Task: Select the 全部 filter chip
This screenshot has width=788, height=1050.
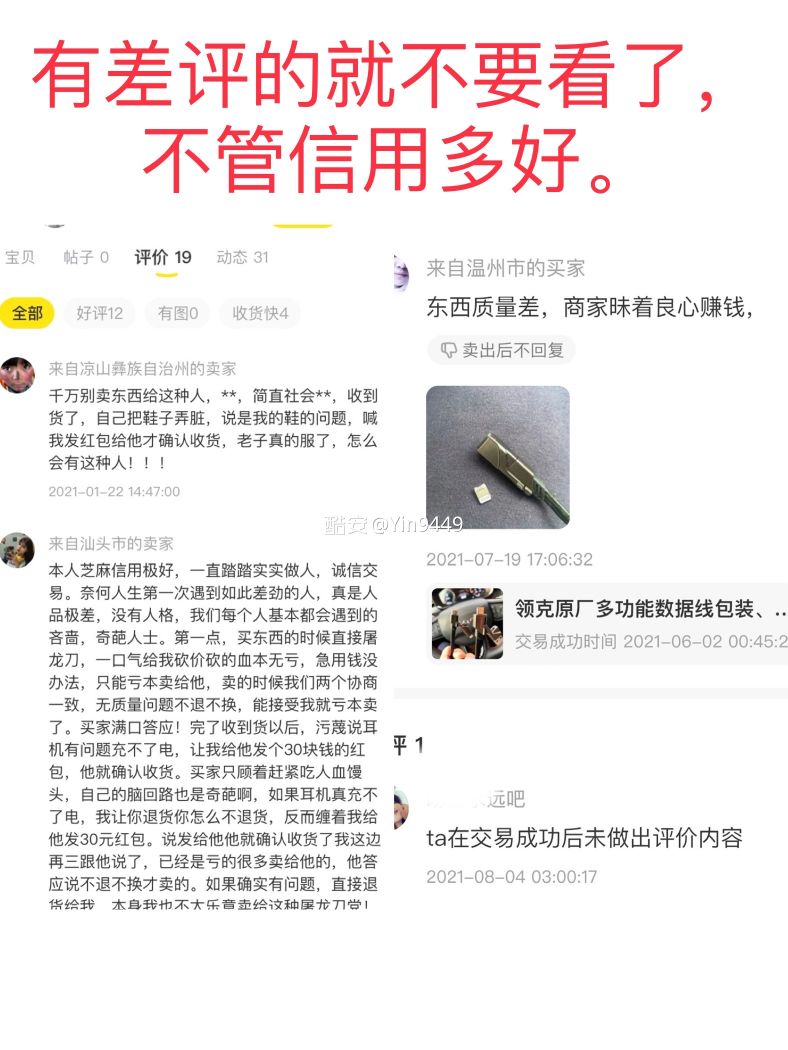Action: (x=28, y=313)
